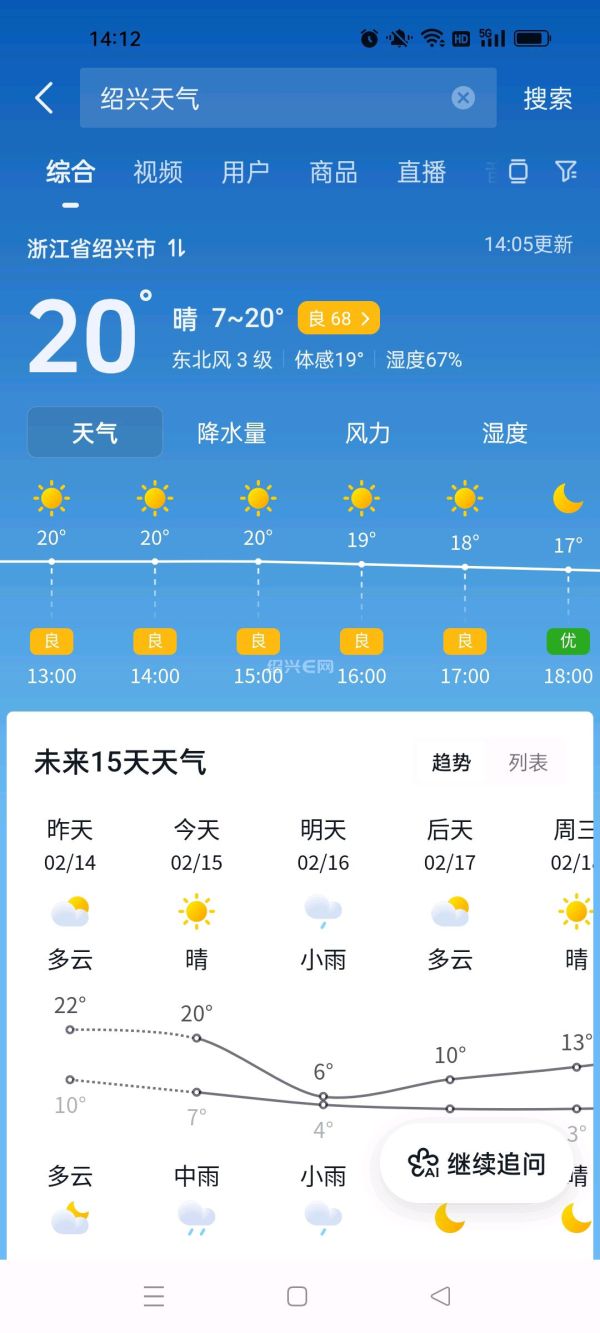Show the hourly 降水量 view

tap(231, 433)
